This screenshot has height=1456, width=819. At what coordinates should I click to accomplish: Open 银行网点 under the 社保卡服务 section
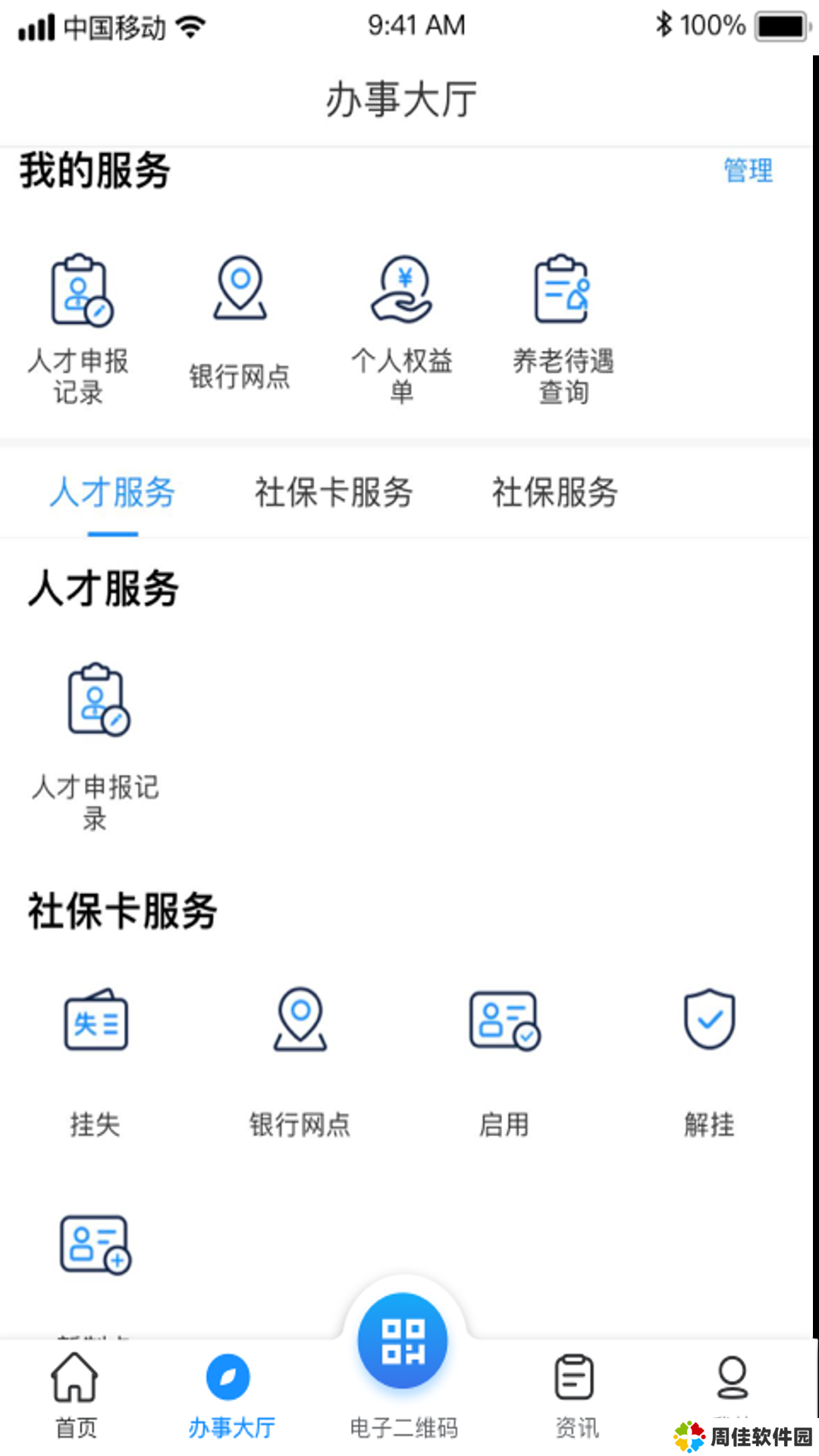300,1058
